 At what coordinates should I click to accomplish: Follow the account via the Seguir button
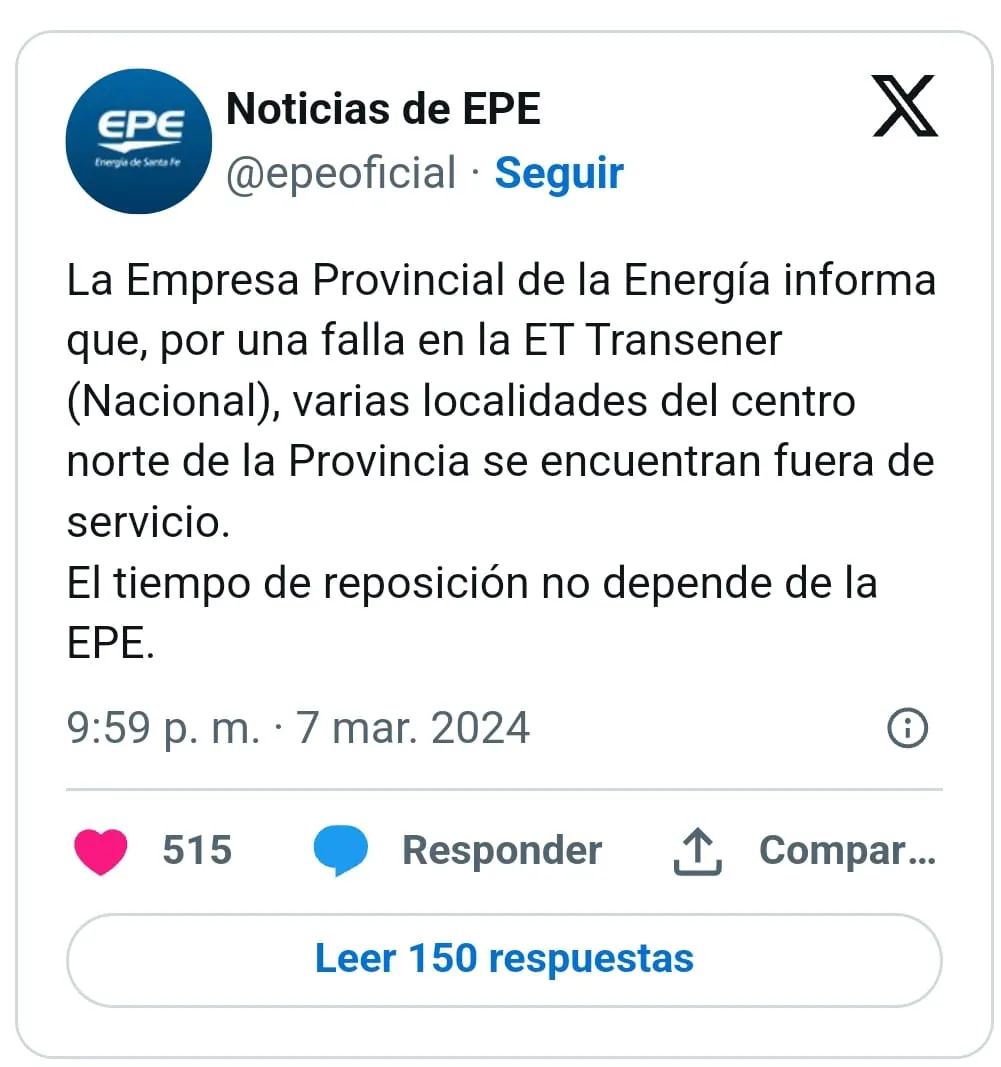click(x=559, y=172)
